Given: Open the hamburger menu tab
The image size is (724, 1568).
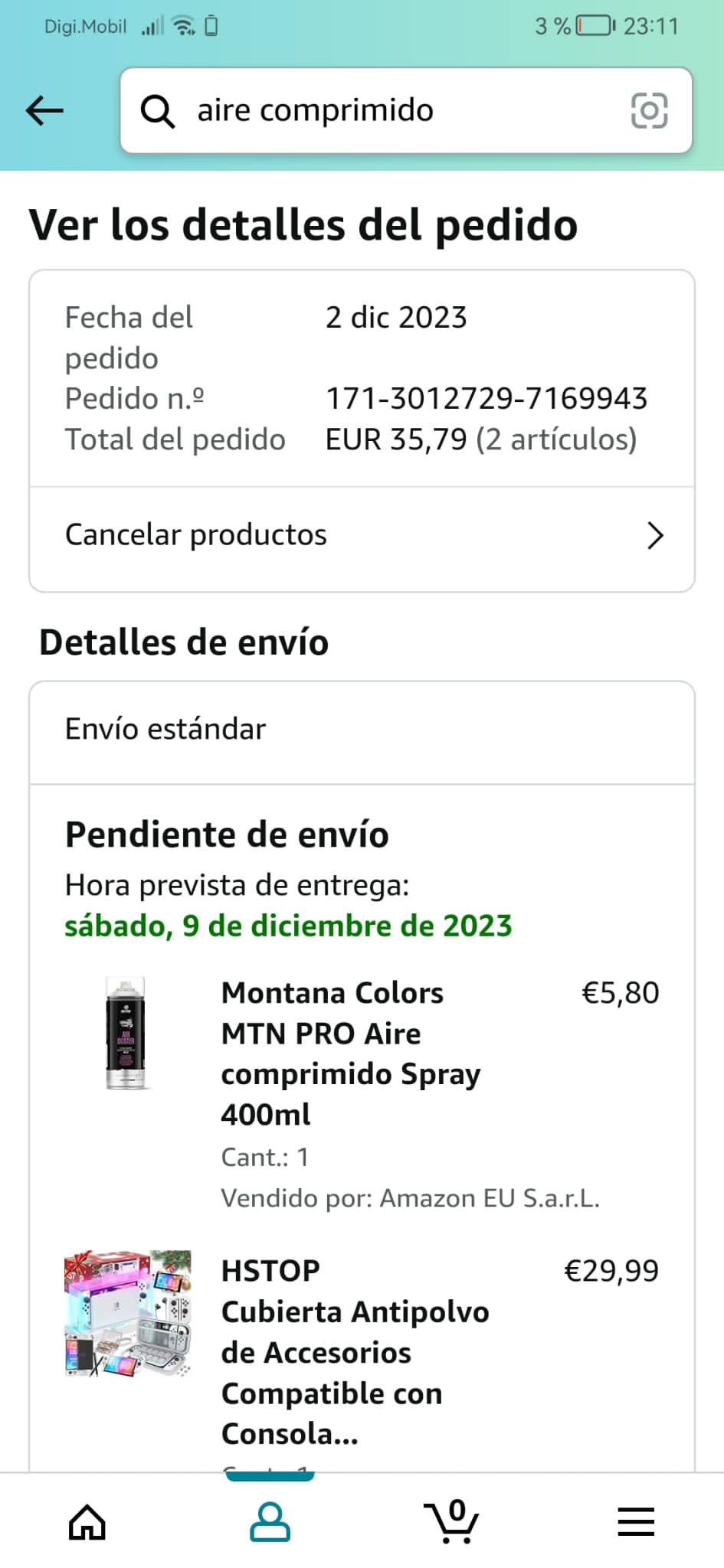Looking at the screenshot, I should (636, 1521).
